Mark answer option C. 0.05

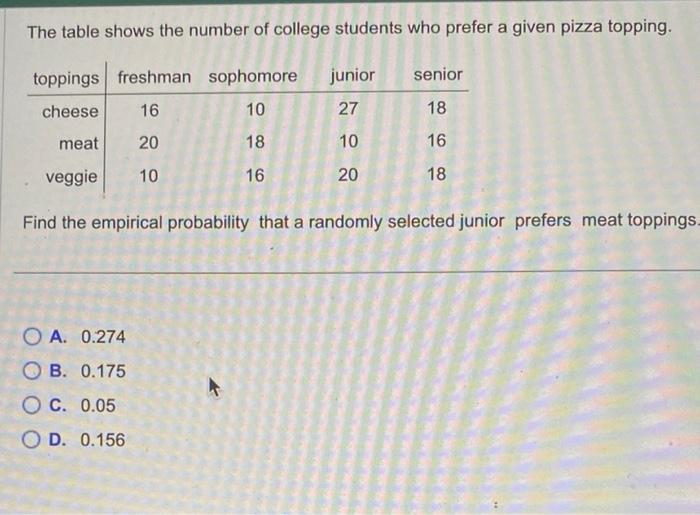click(x=33, y=405)
